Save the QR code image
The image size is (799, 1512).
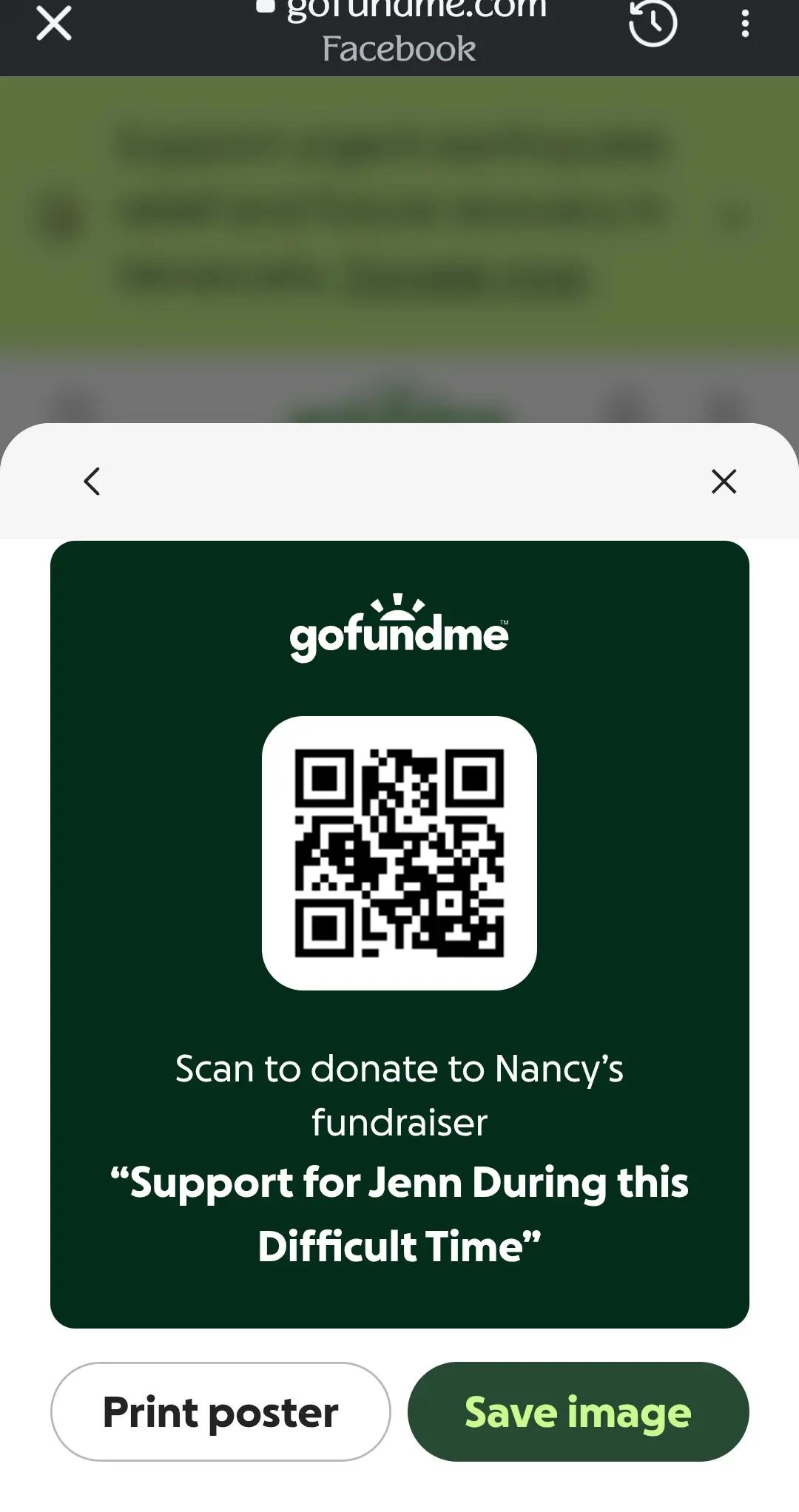[578, 1411]
